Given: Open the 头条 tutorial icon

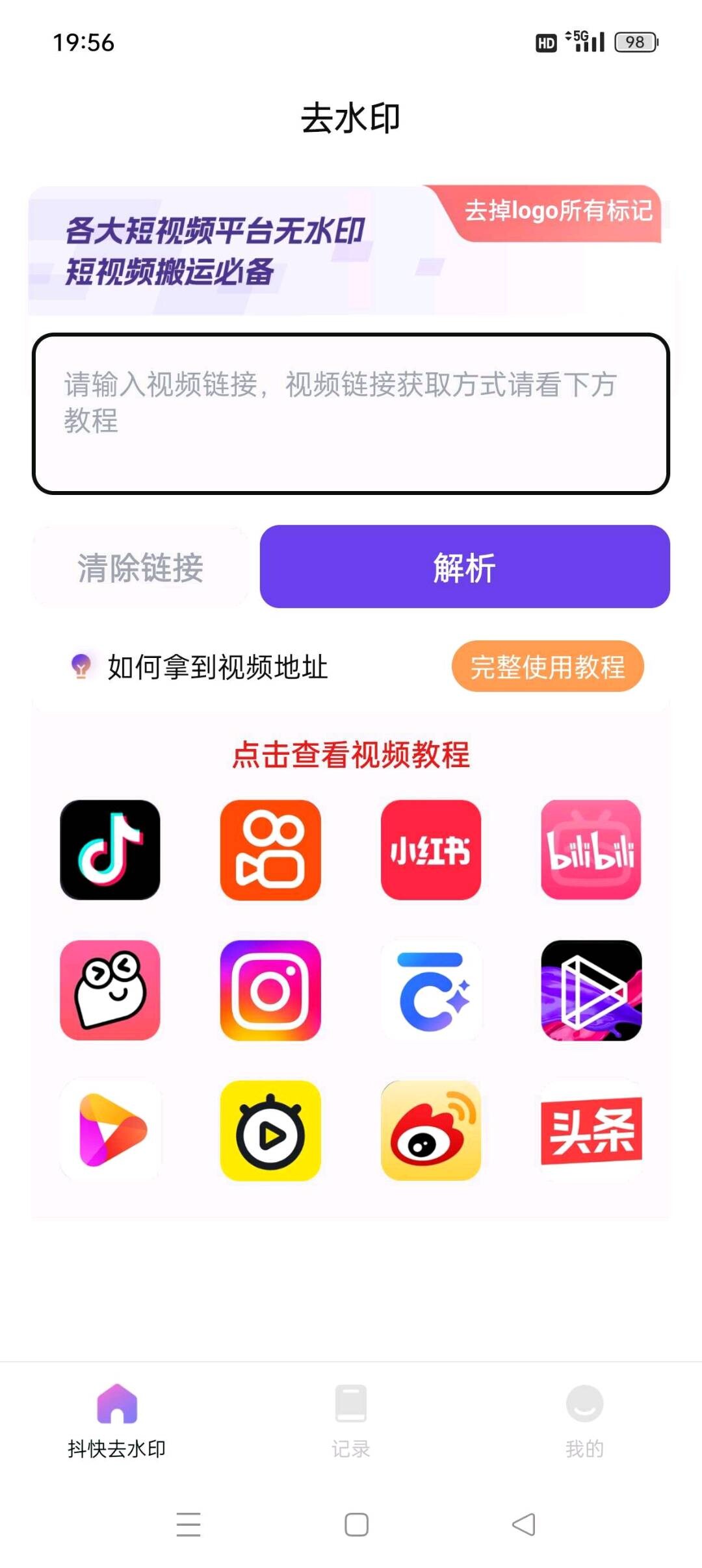Looking at the screenshot, I should click(x=591, y=1130).
